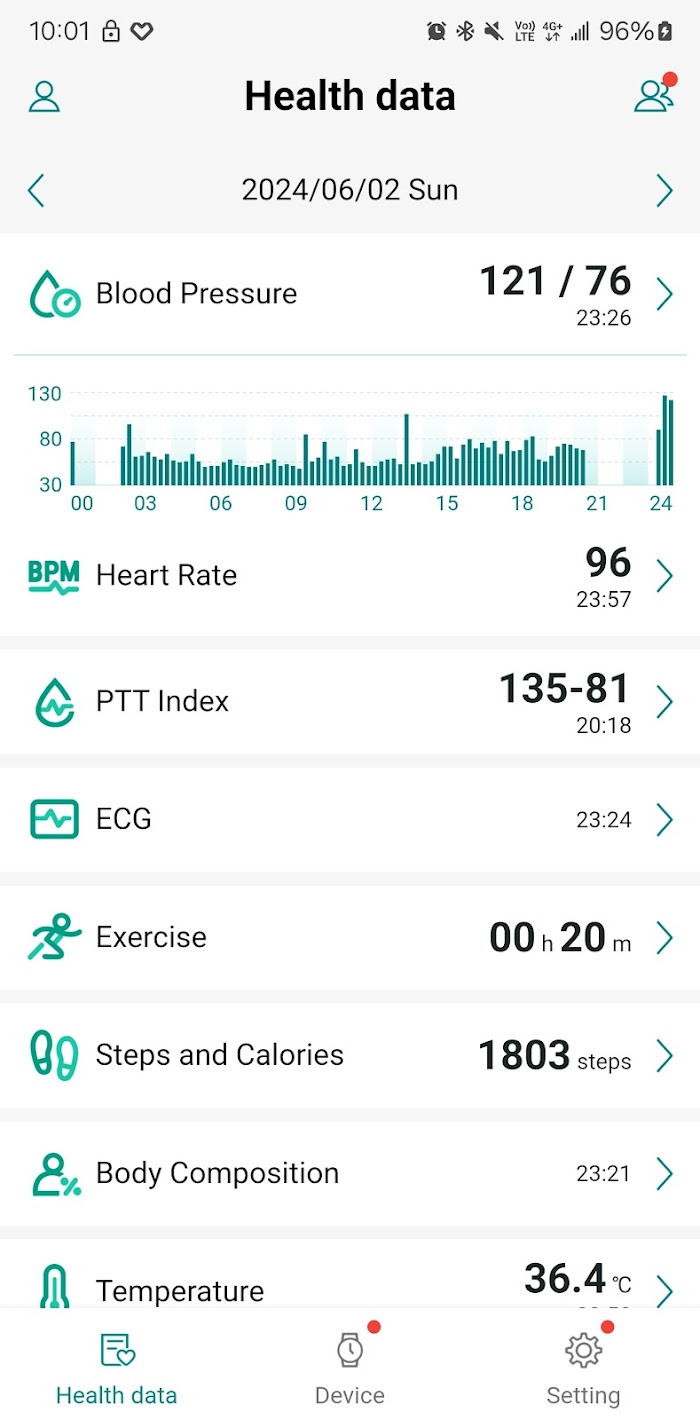View Exercise details
The height and width of the screenshot is (1420, 700).
[350, 938]
